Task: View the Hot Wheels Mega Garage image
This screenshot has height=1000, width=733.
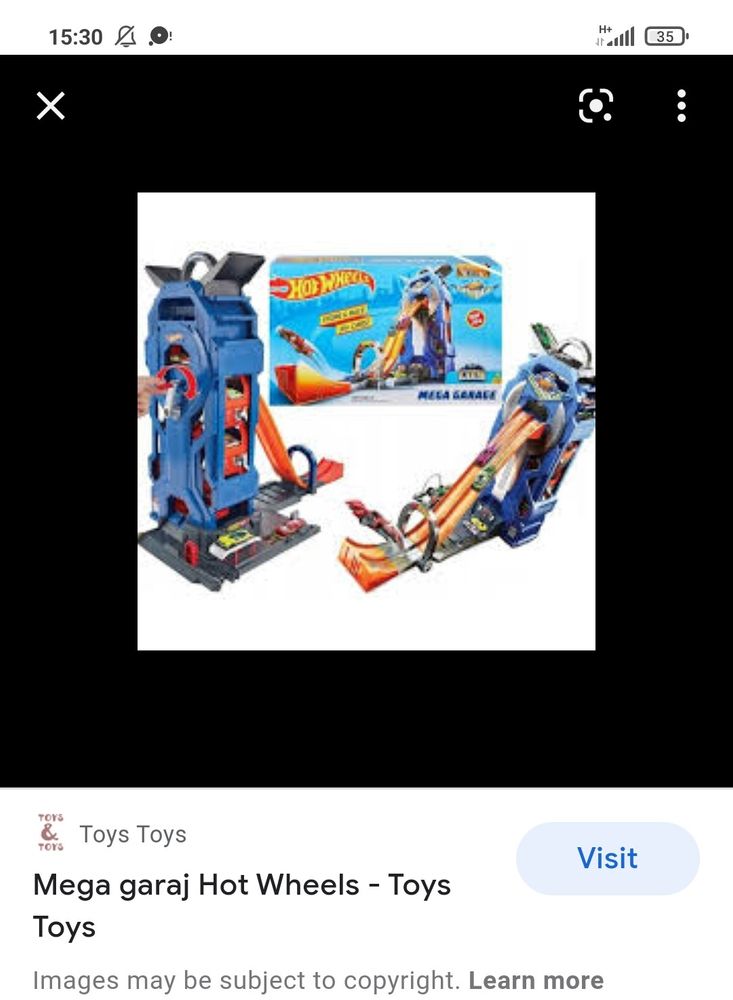Action: point(366,421)
